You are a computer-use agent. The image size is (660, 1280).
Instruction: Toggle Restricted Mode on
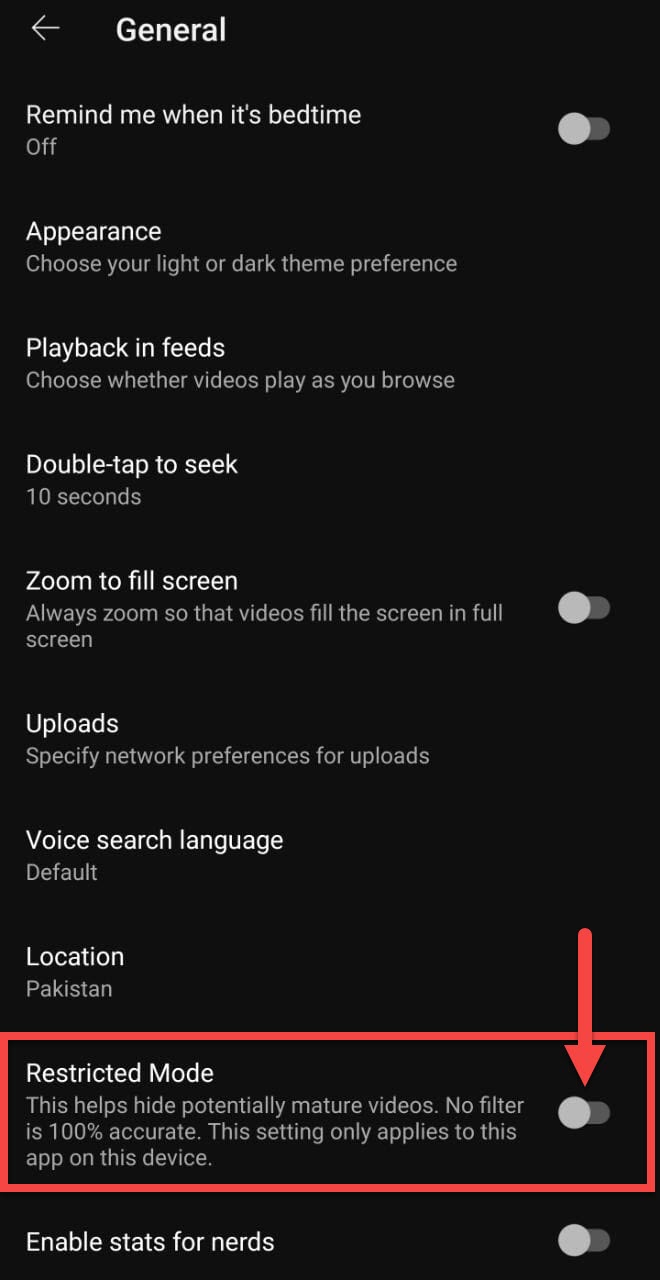pos(584,1113)
